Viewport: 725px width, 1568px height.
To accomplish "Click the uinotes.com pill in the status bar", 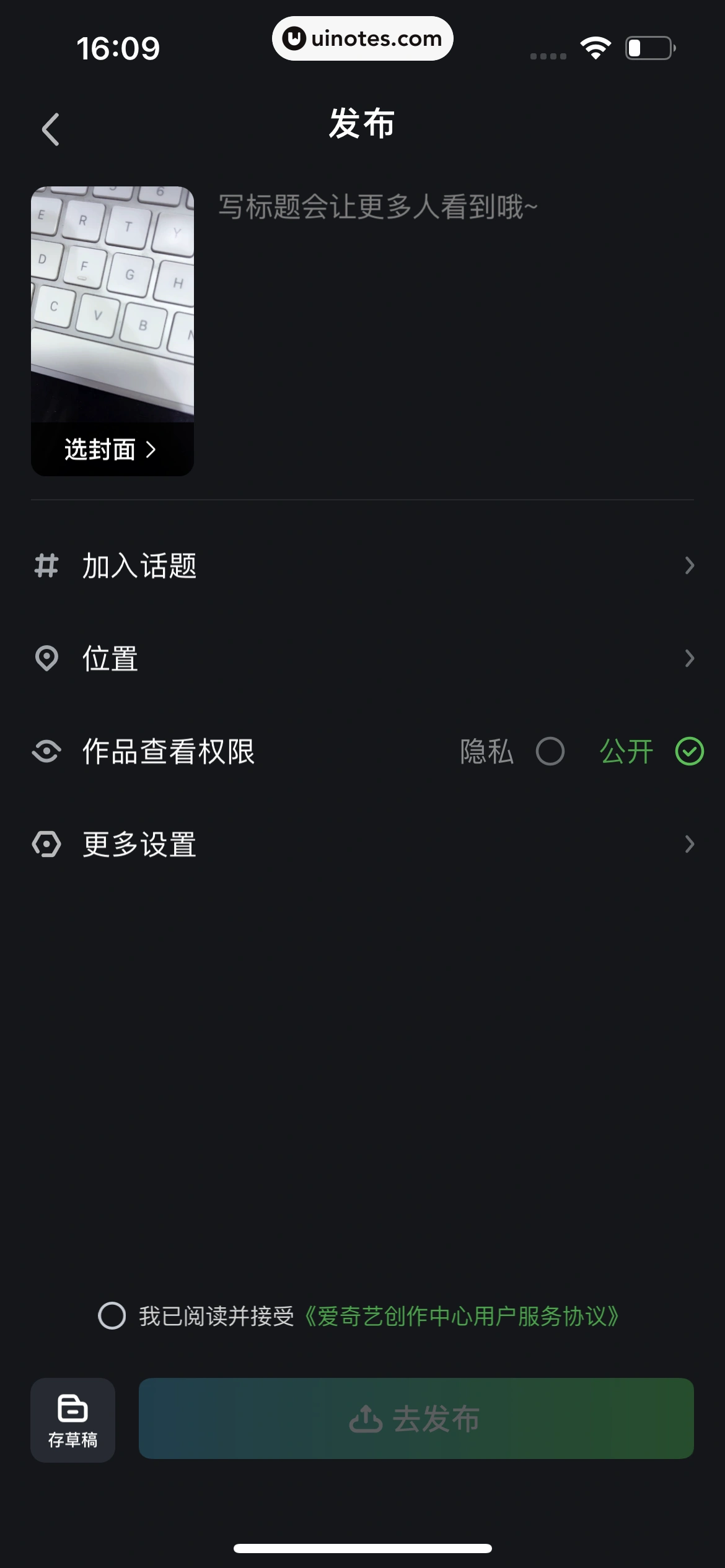I will [362, 38].
